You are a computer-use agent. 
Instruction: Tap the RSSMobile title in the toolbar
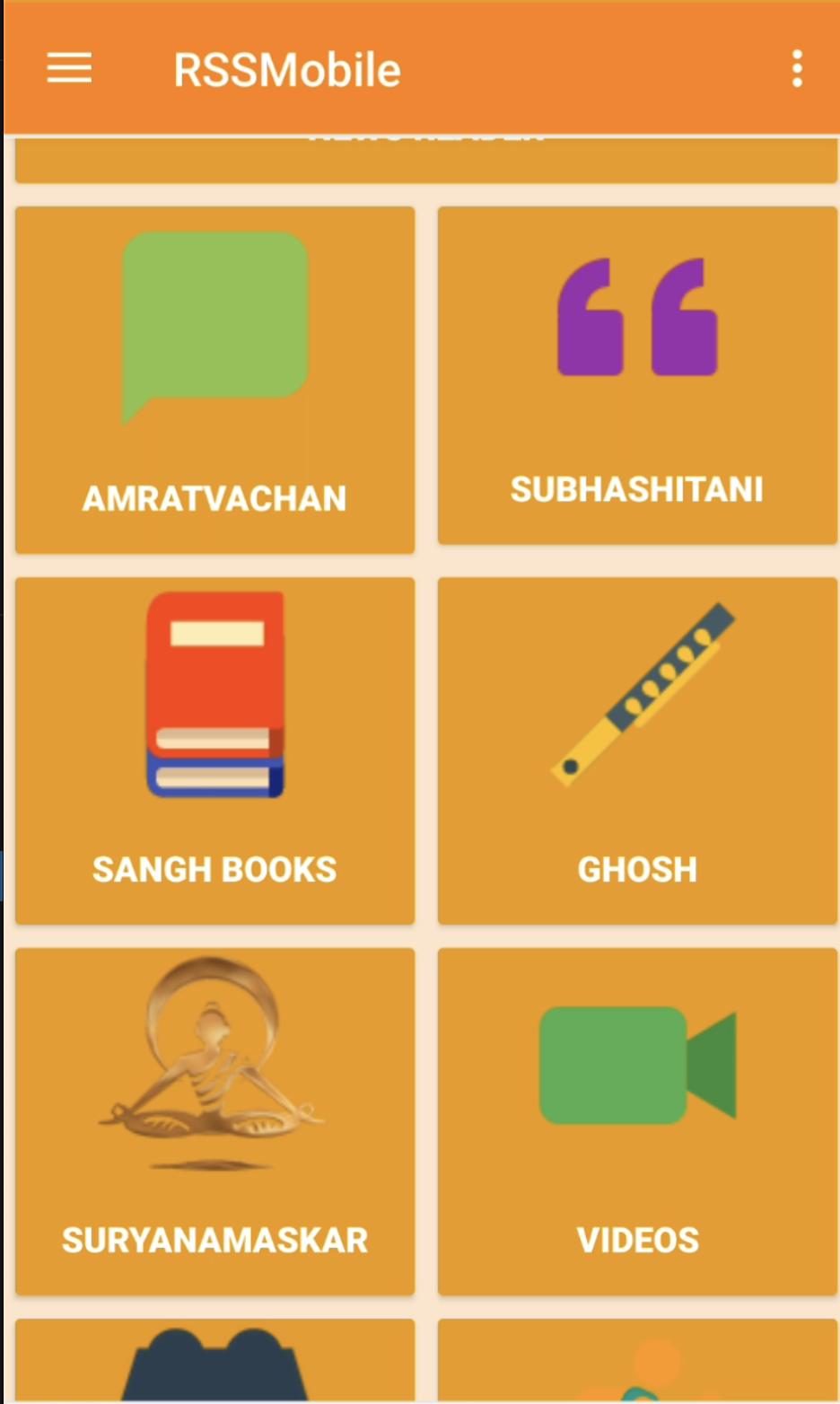[x=285, y=68]
